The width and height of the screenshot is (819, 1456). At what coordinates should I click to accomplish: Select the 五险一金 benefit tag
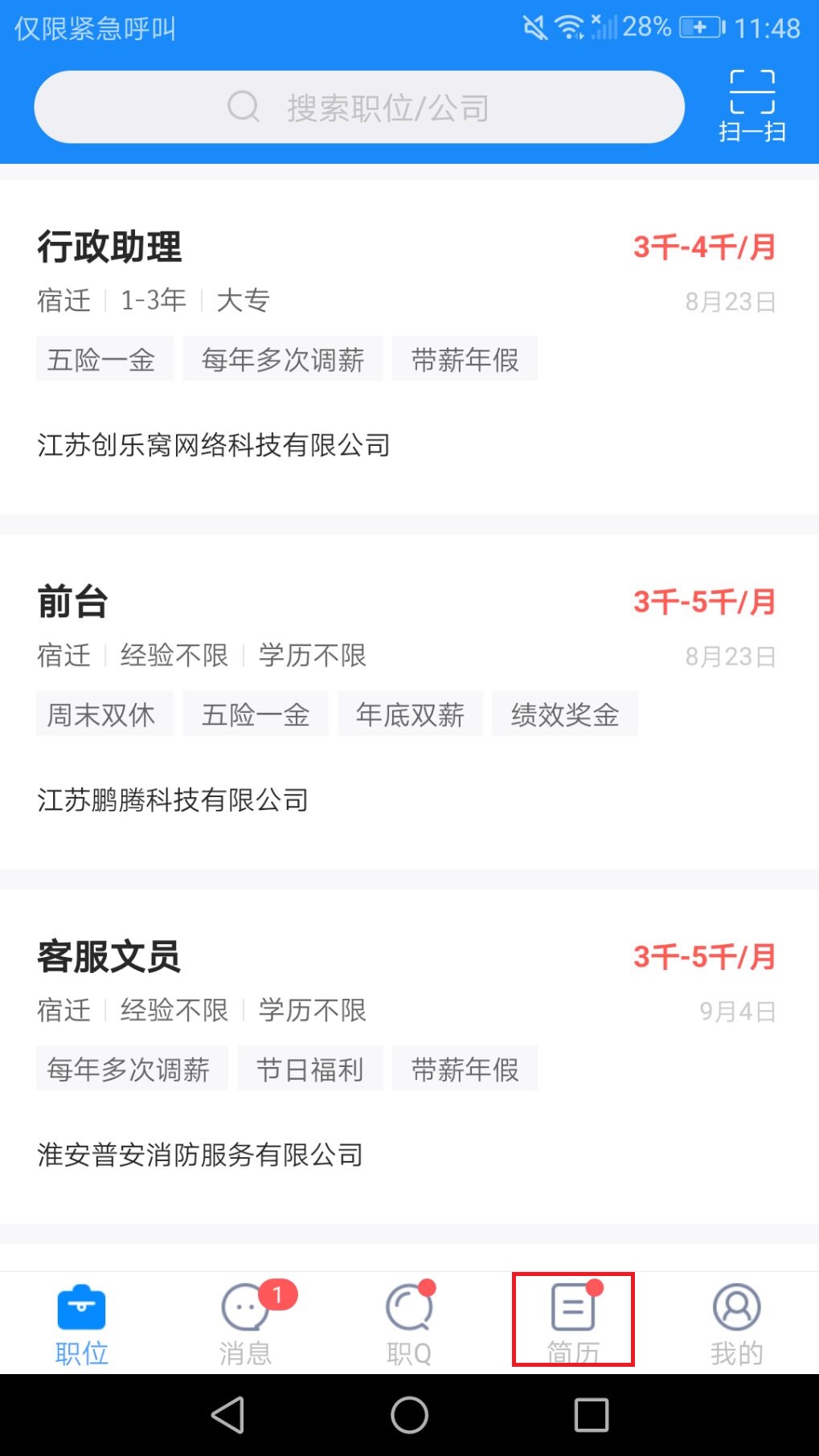pos(104,359)
